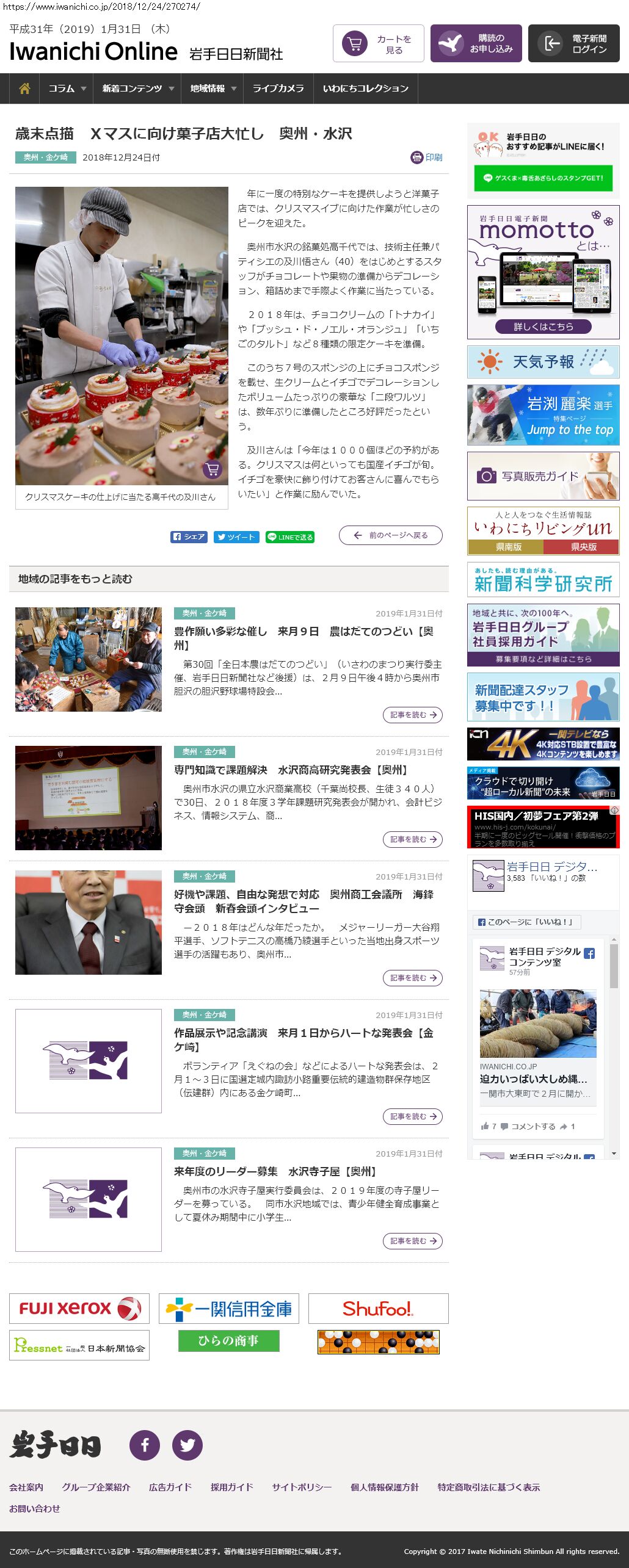Read the 農はだてのつどい article via 記事を読む

point(413,715)
